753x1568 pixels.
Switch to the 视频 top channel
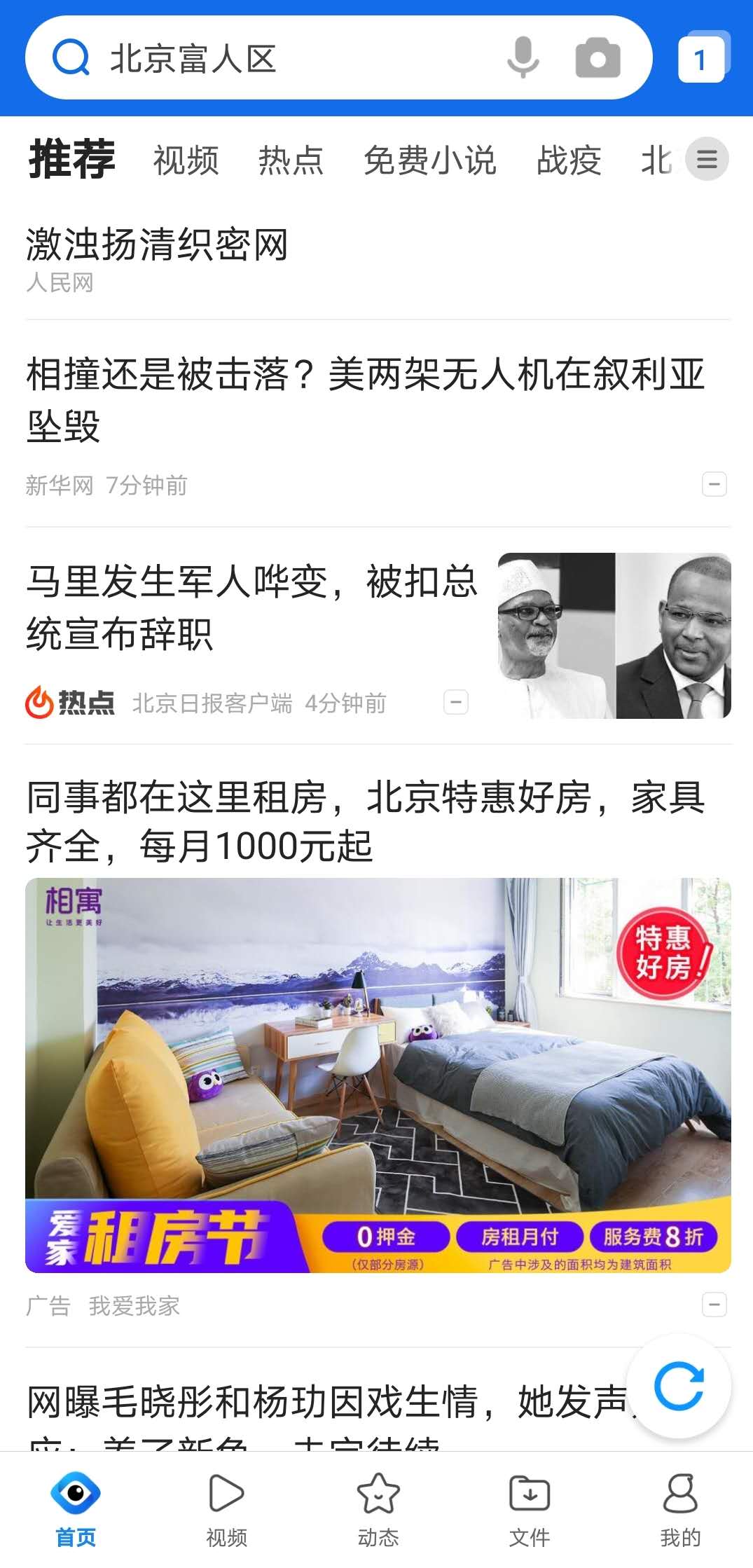click(186, 160)
